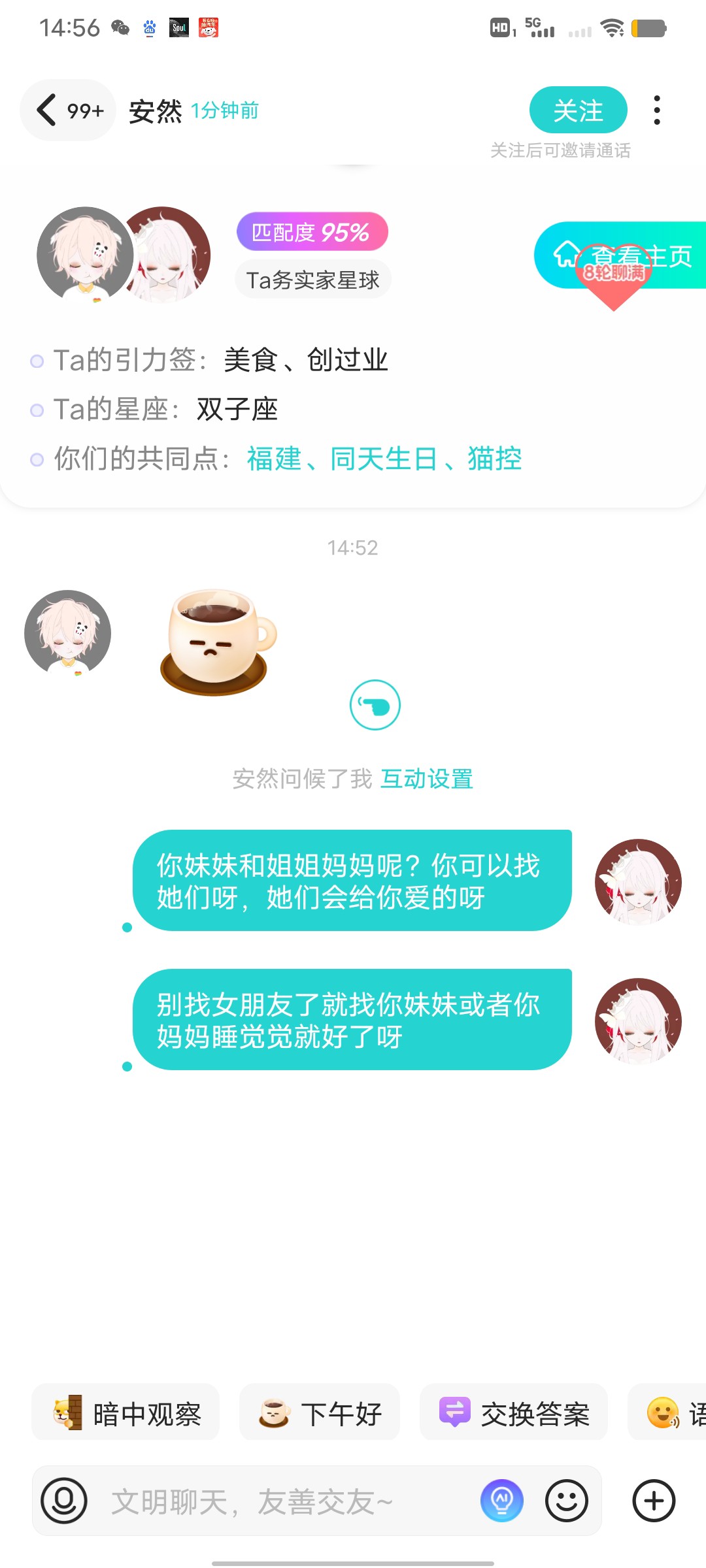Tap 安然's avatar beside the coffee sticker
This screenshot has height=1568, width=706.
(x=67, y=632)
